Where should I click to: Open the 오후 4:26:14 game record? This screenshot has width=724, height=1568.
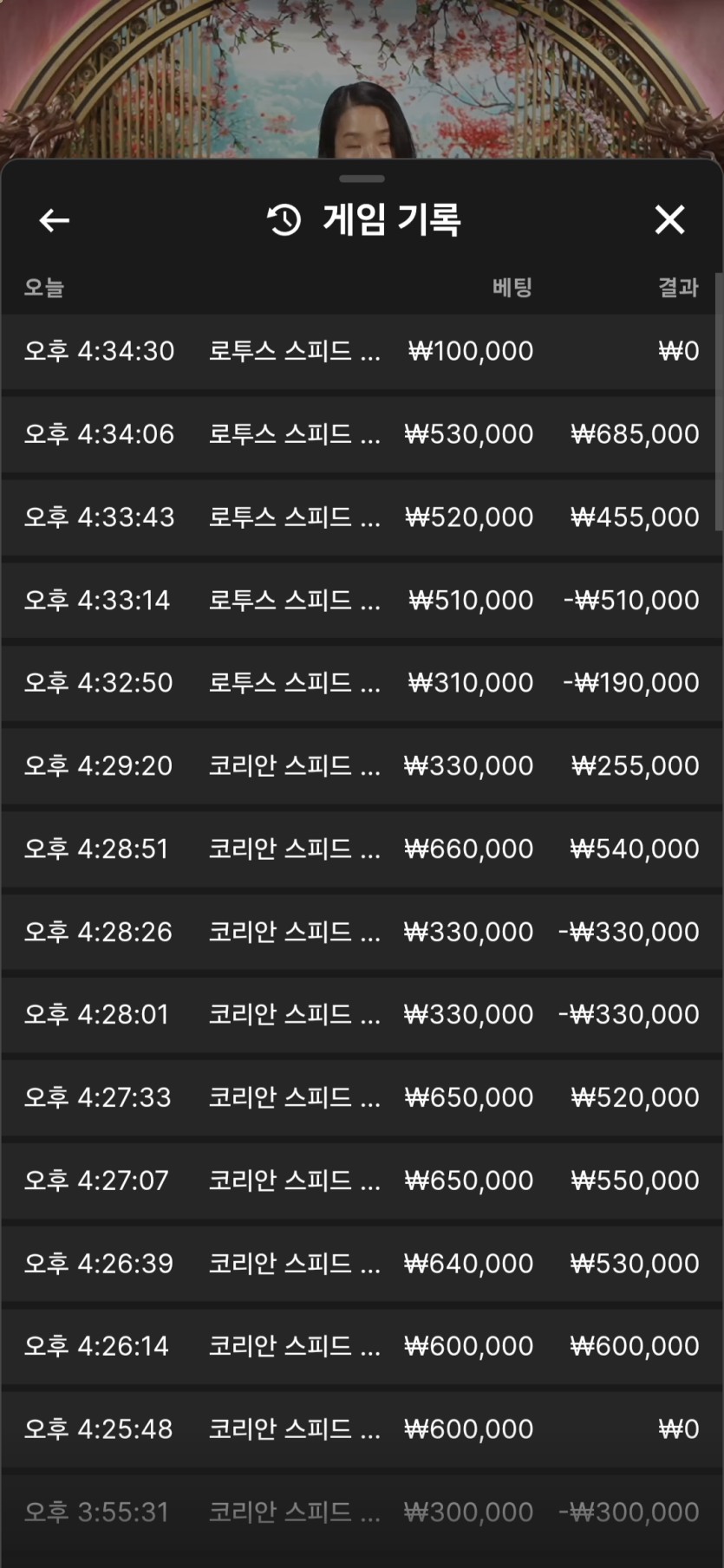point(361,1346)
